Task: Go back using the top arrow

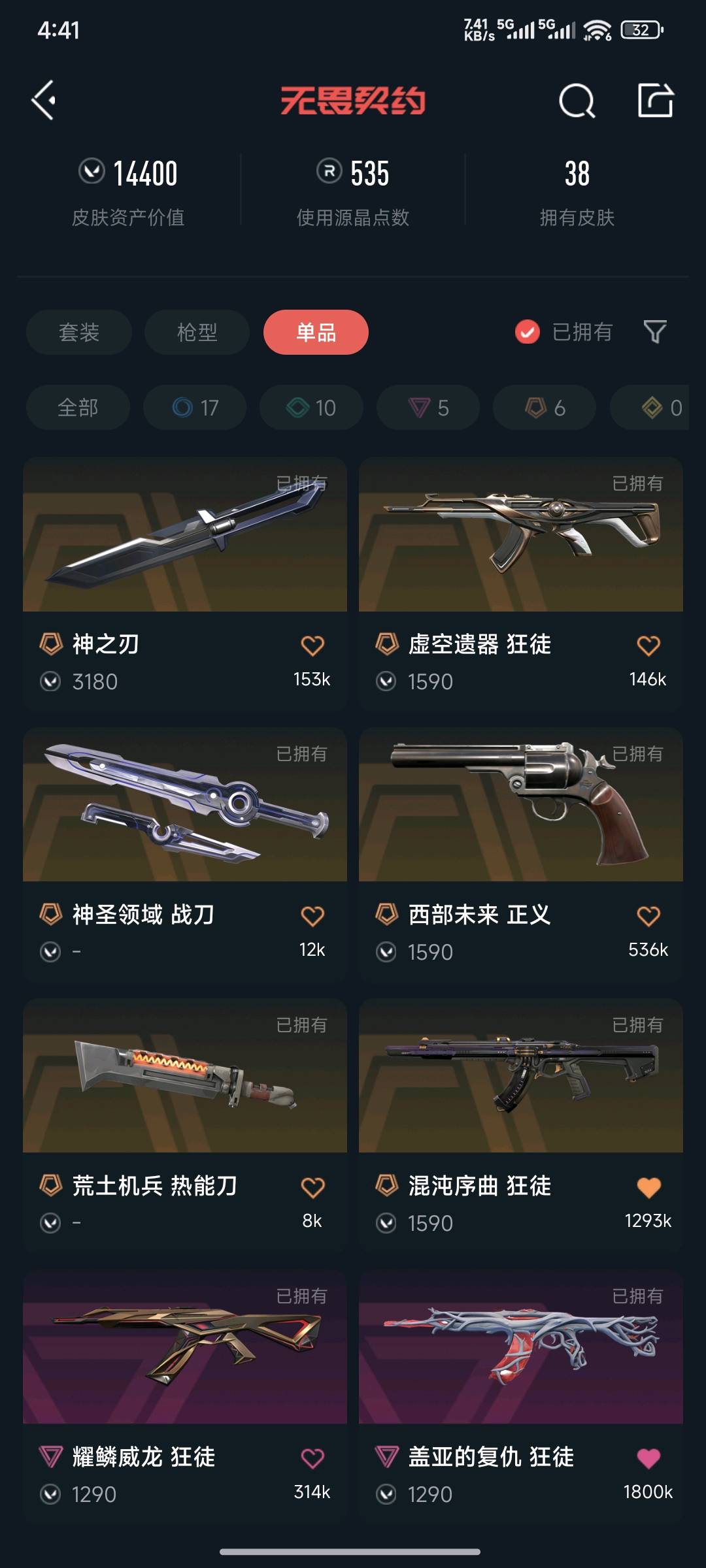Action: [x=44, y=101]
